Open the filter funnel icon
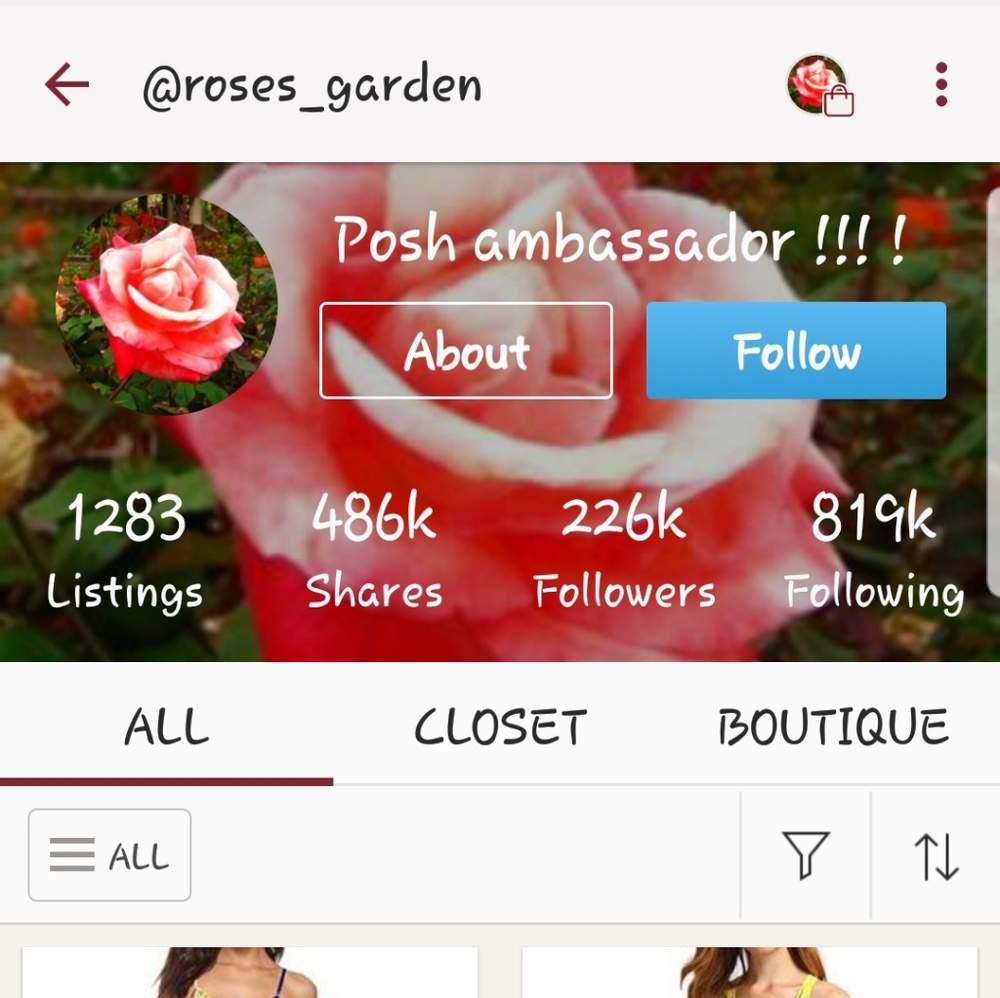This screenshot has width=1000, height=998. [806, 856]
